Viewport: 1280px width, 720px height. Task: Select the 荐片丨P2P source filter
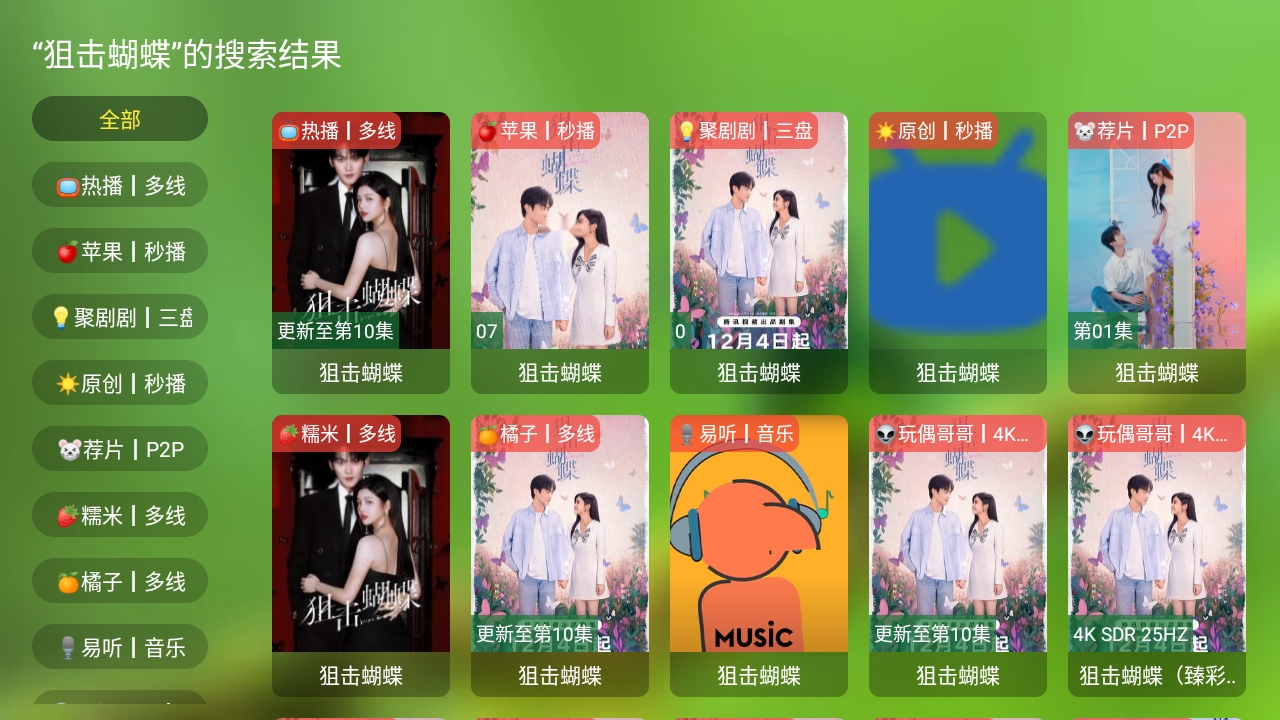tap(120, 449)
